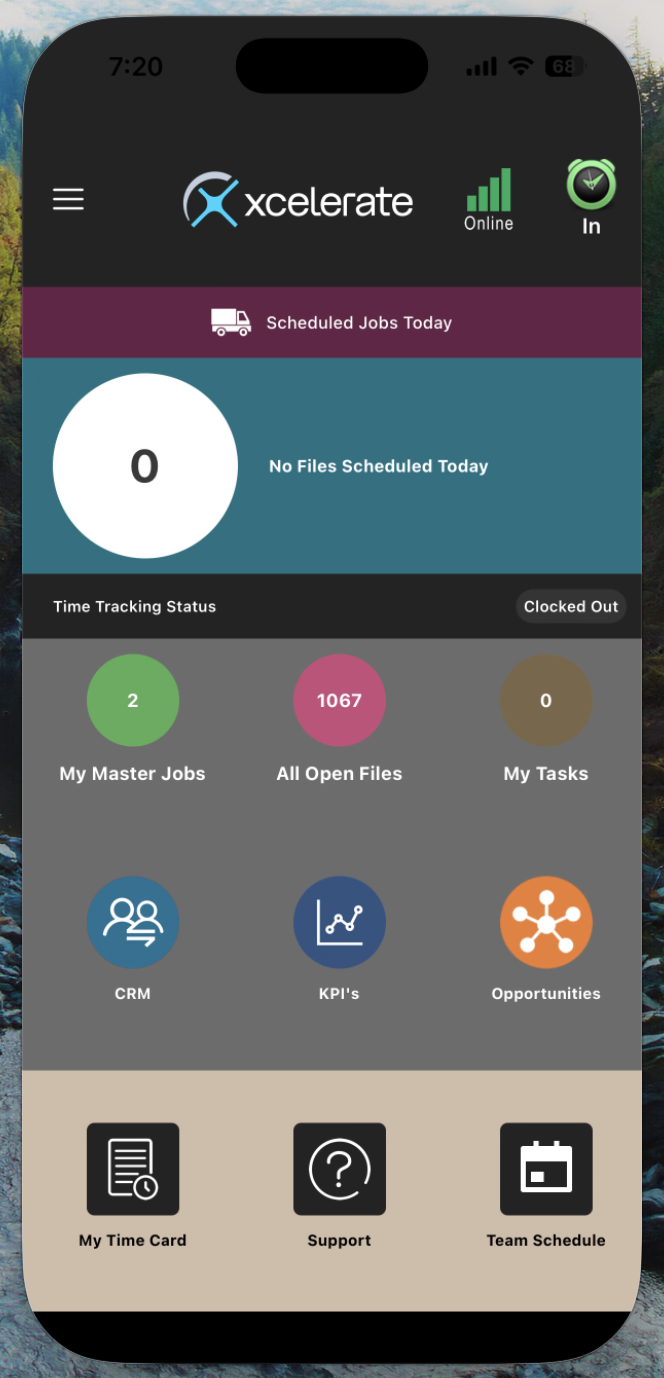
Task: Open the Scheduled Jobs Today count circle
Action: point(145,466)
